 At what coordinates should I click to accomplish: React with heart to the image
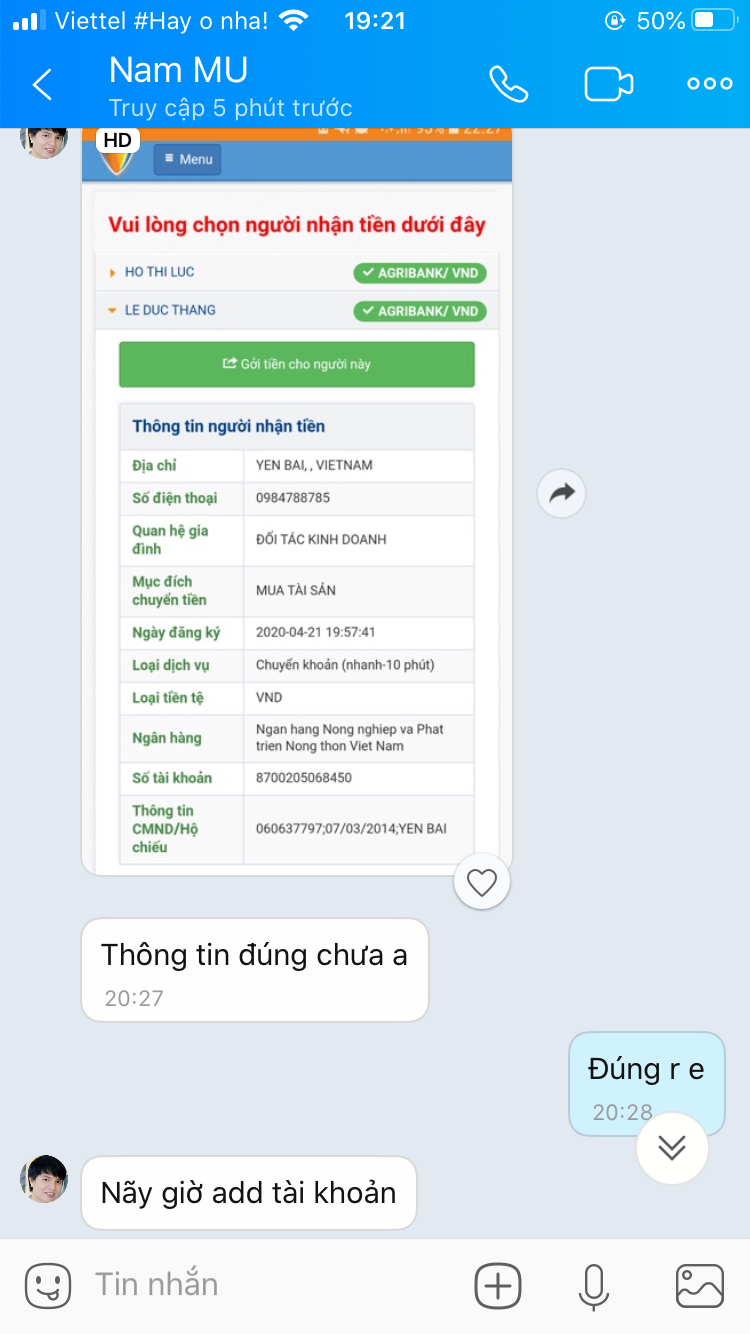point(482,883)
